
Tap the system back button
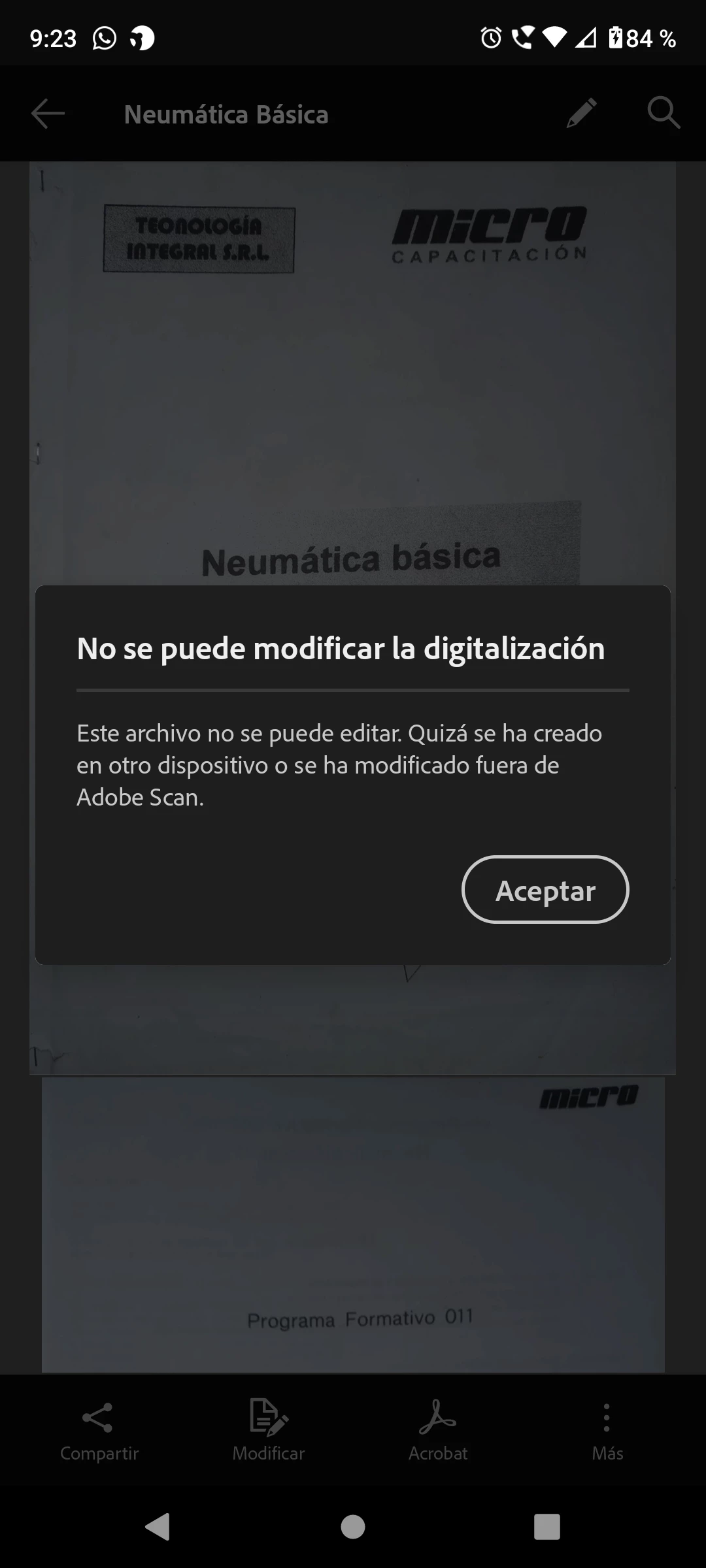pyautogui.click(x=158, y=1527)
